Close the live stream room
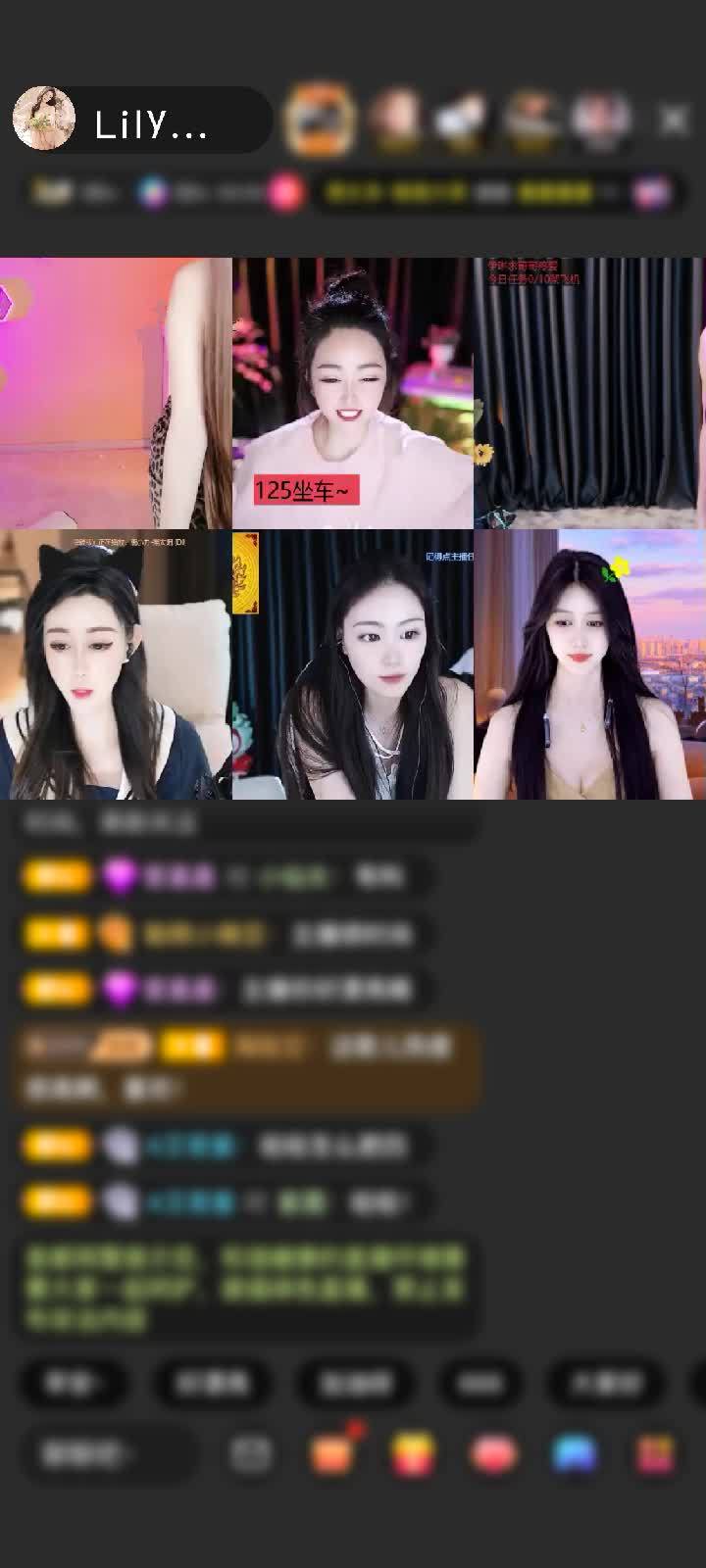The width and height of the screenshot is (706, 1568). pos(675,121)
